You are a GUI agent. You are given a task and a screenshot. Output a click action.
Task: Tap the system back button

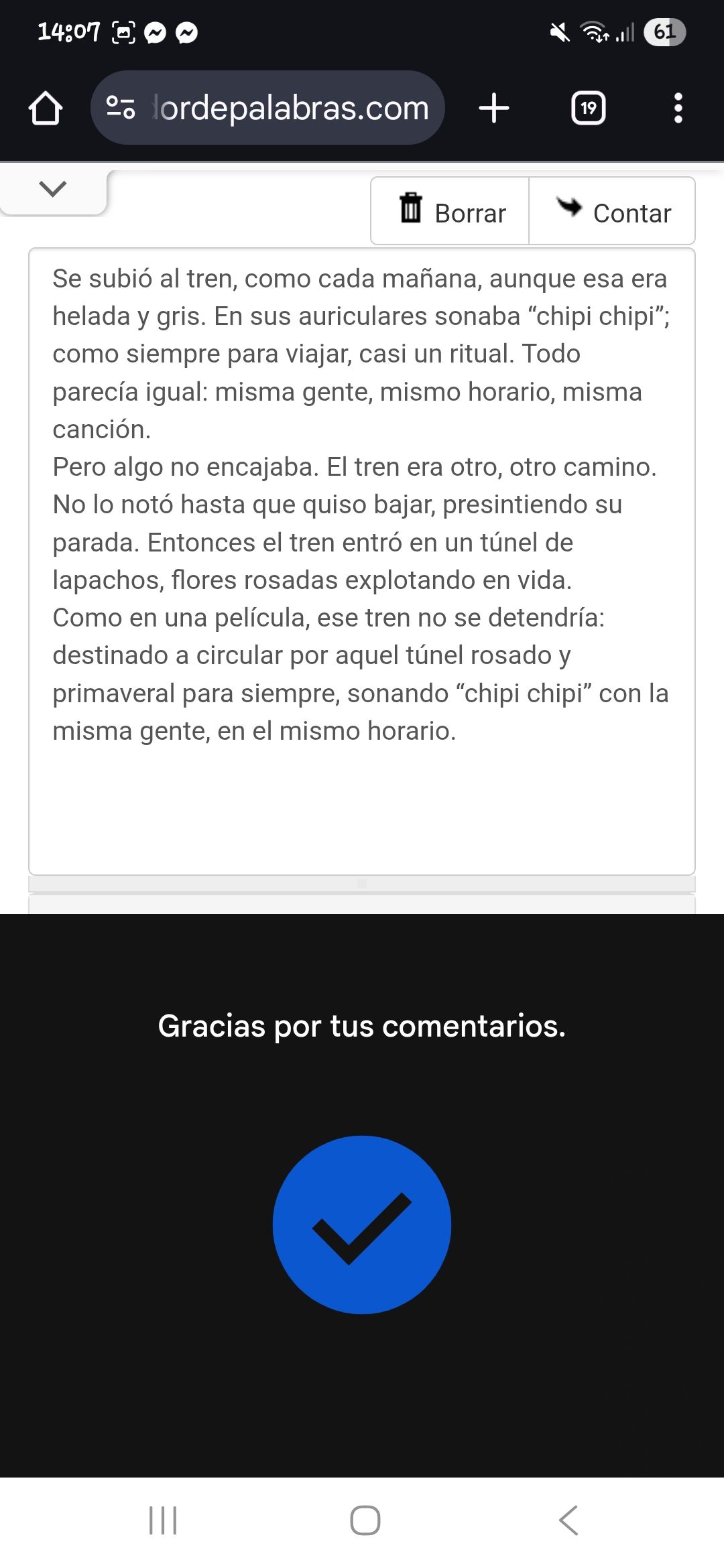click(568, 1520)
